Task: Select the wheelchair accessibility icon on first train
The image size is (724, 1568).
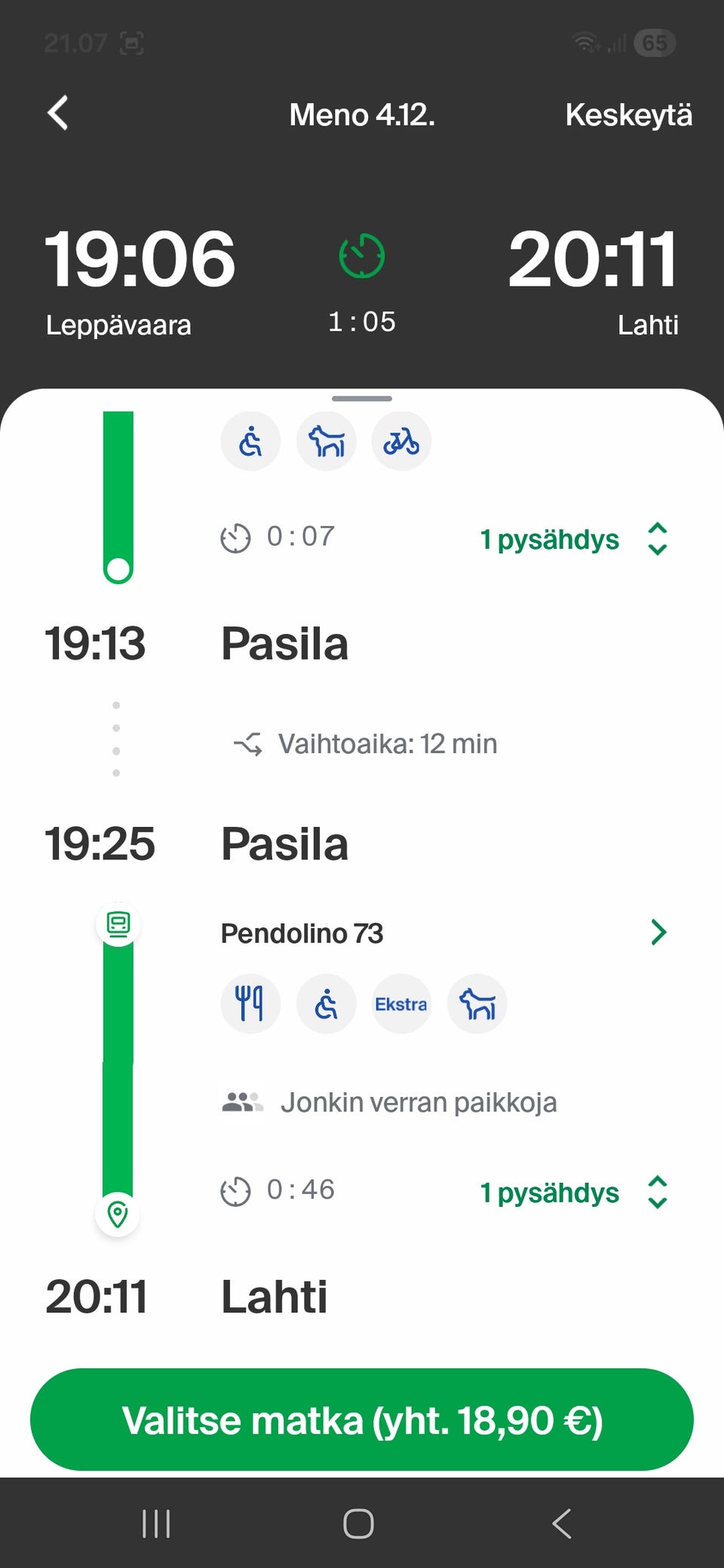Action: [x=250, y=442]
